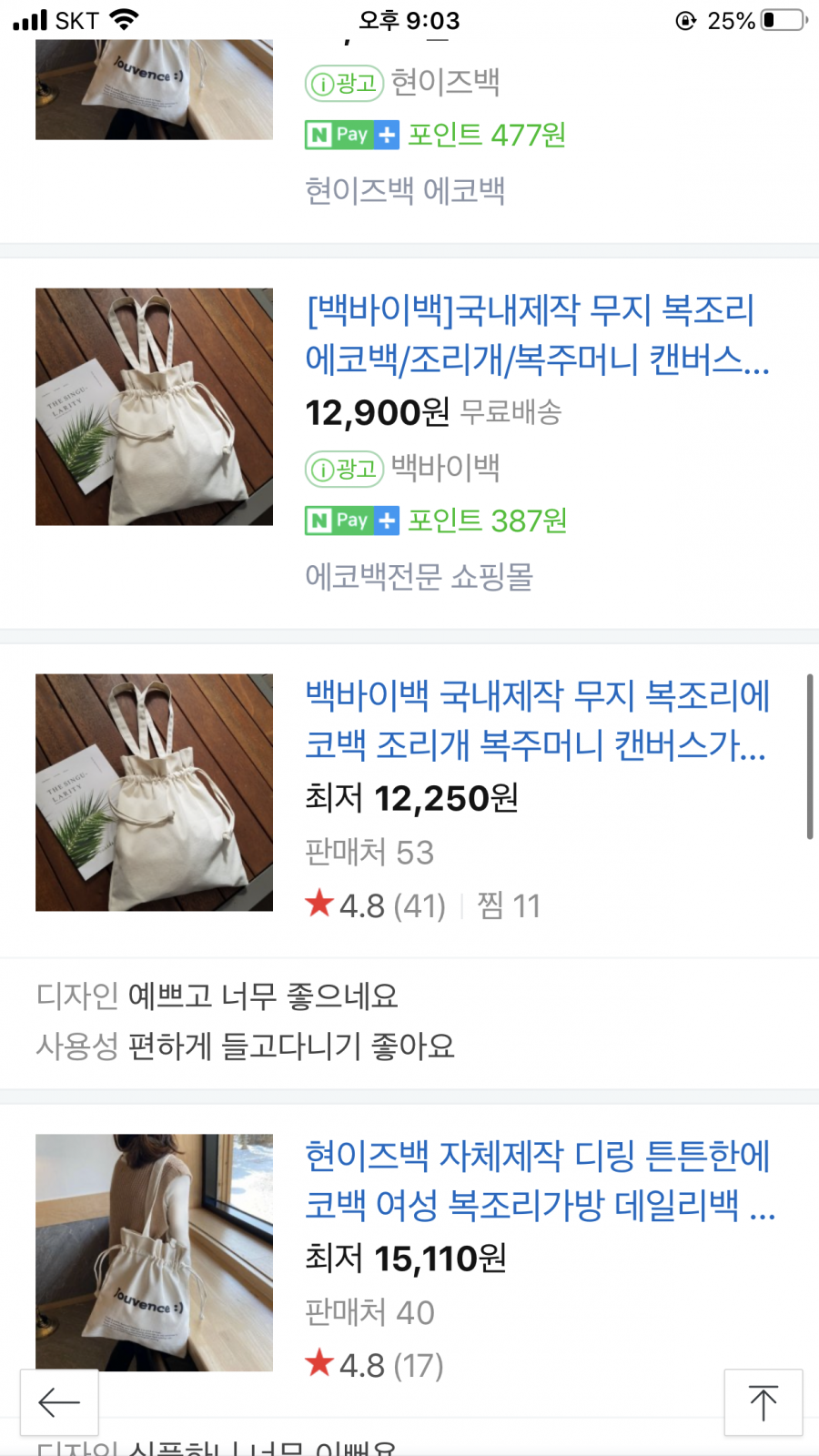Tap the 최저 15,110원 product's photo
Viewport: 819px width, 1456px height.
click(154, 1252)
